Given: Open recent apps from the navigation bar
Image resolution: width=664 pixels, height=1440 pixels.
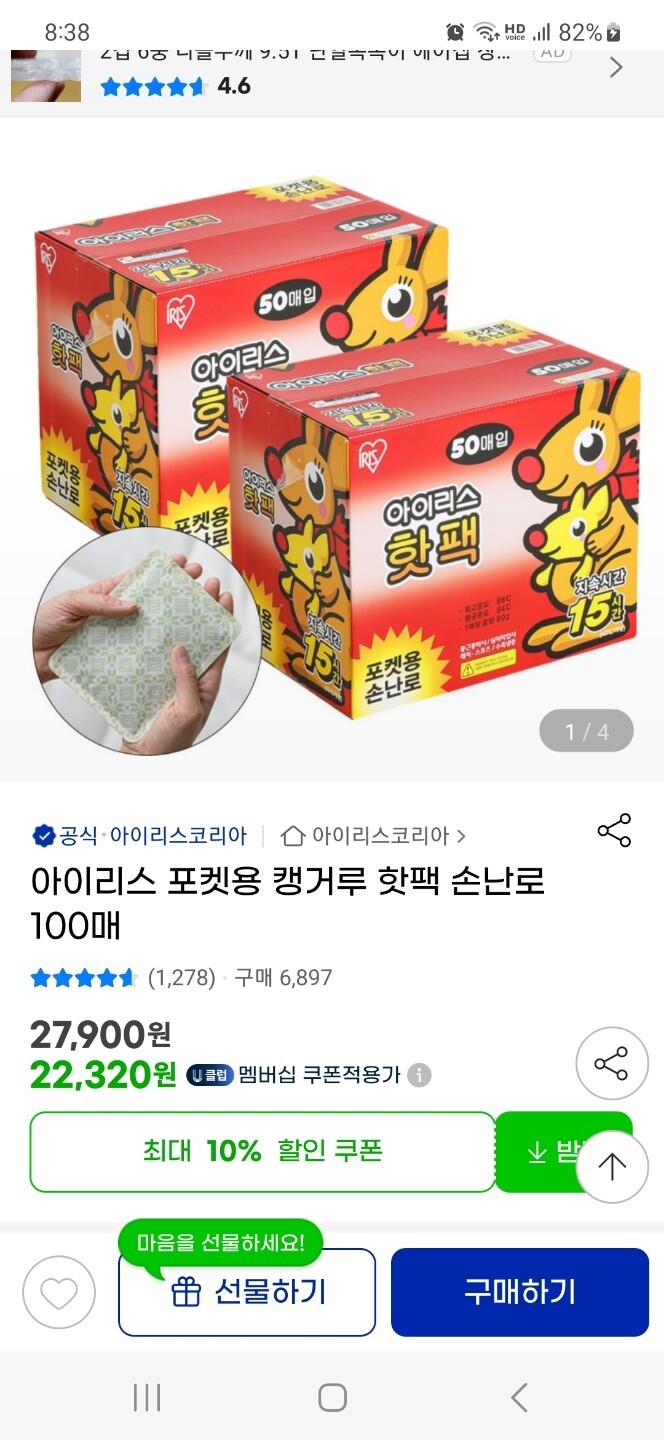Looking at the screenshot, I should point(147,1397).
